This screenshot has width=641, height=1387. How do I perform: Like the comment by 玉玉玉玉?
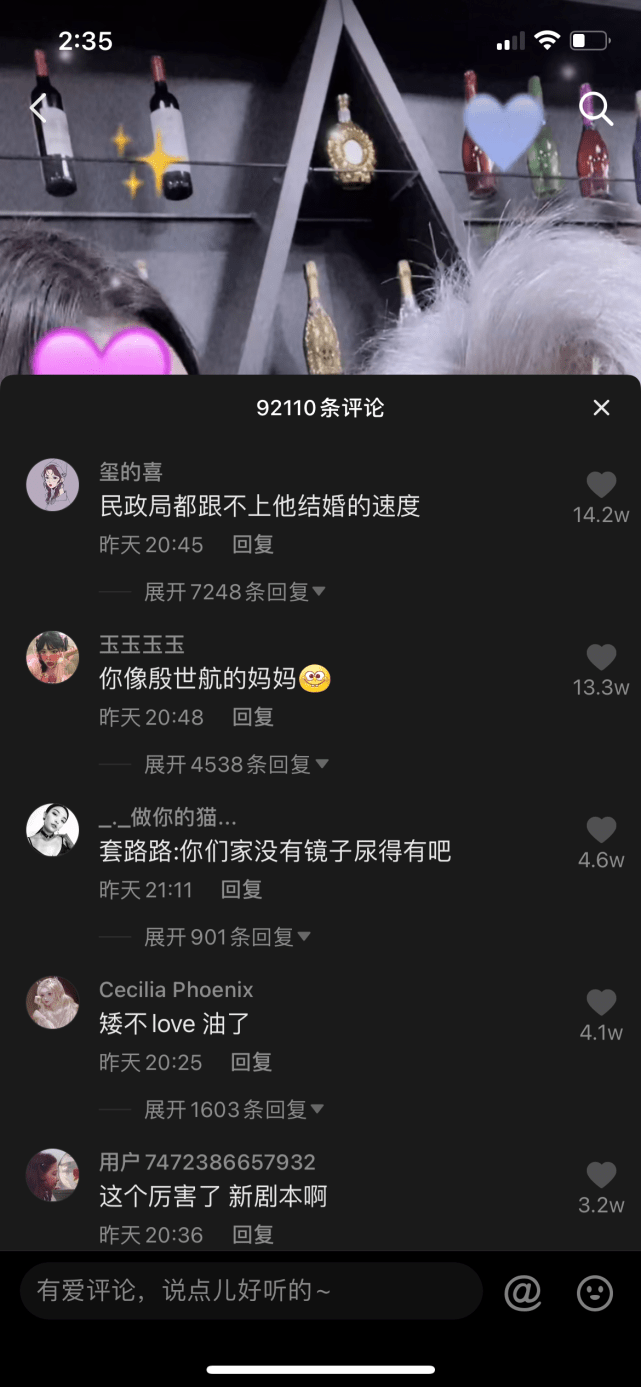601,657
